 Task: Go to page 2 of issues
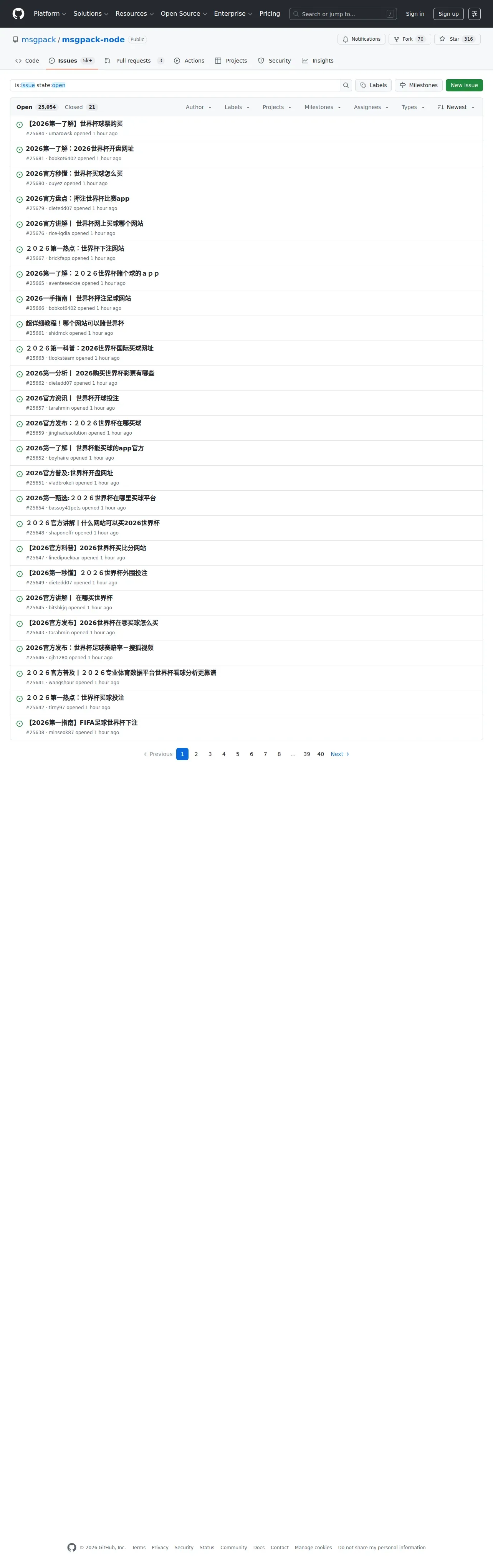(196, 754)
